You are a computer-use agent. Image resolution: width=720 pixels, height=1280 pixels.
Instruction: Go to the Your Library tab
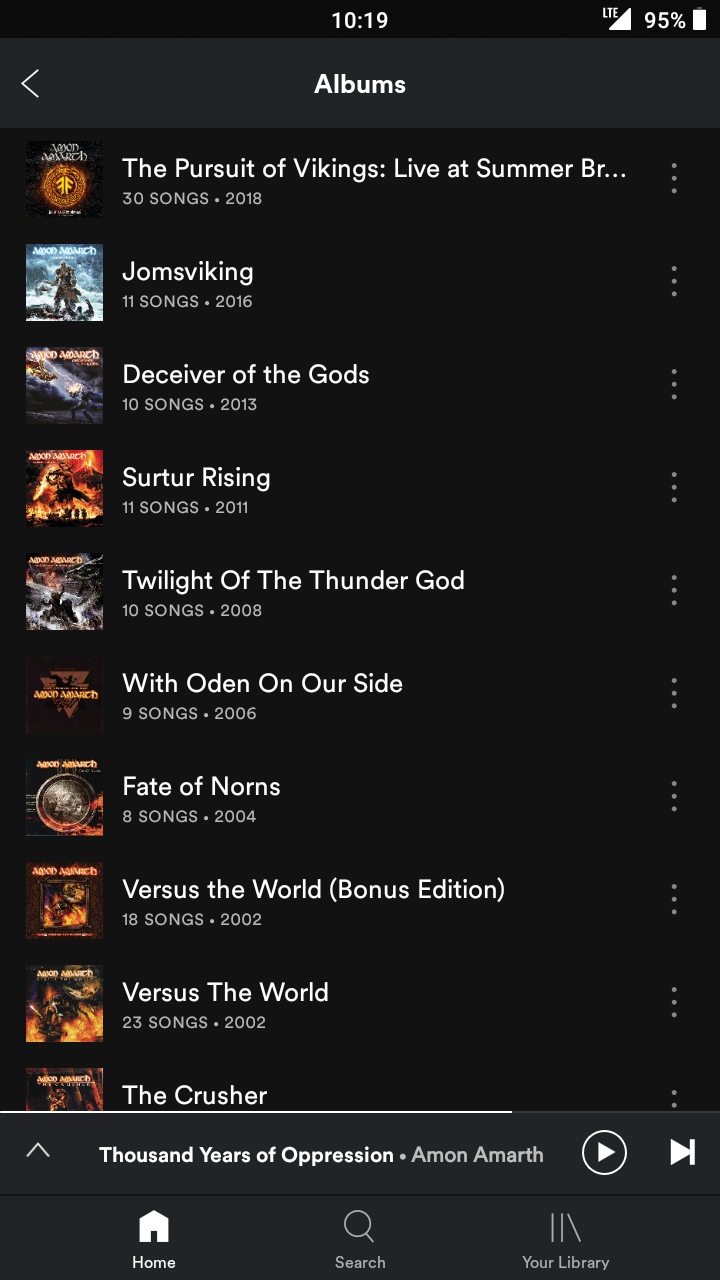tap(565, 1240)
